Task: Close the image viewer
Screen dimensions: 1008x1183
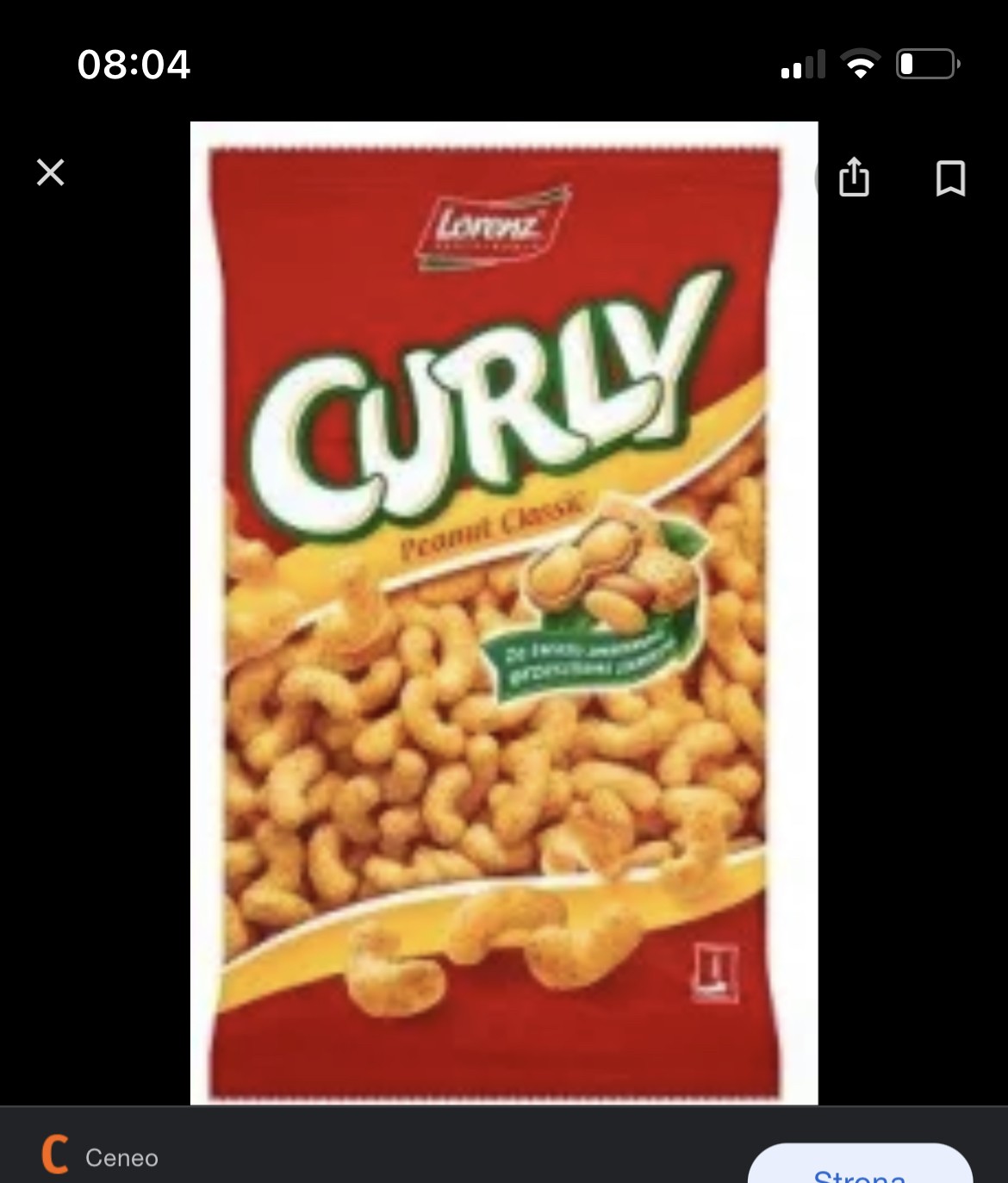Action: (x=51, y=172)
